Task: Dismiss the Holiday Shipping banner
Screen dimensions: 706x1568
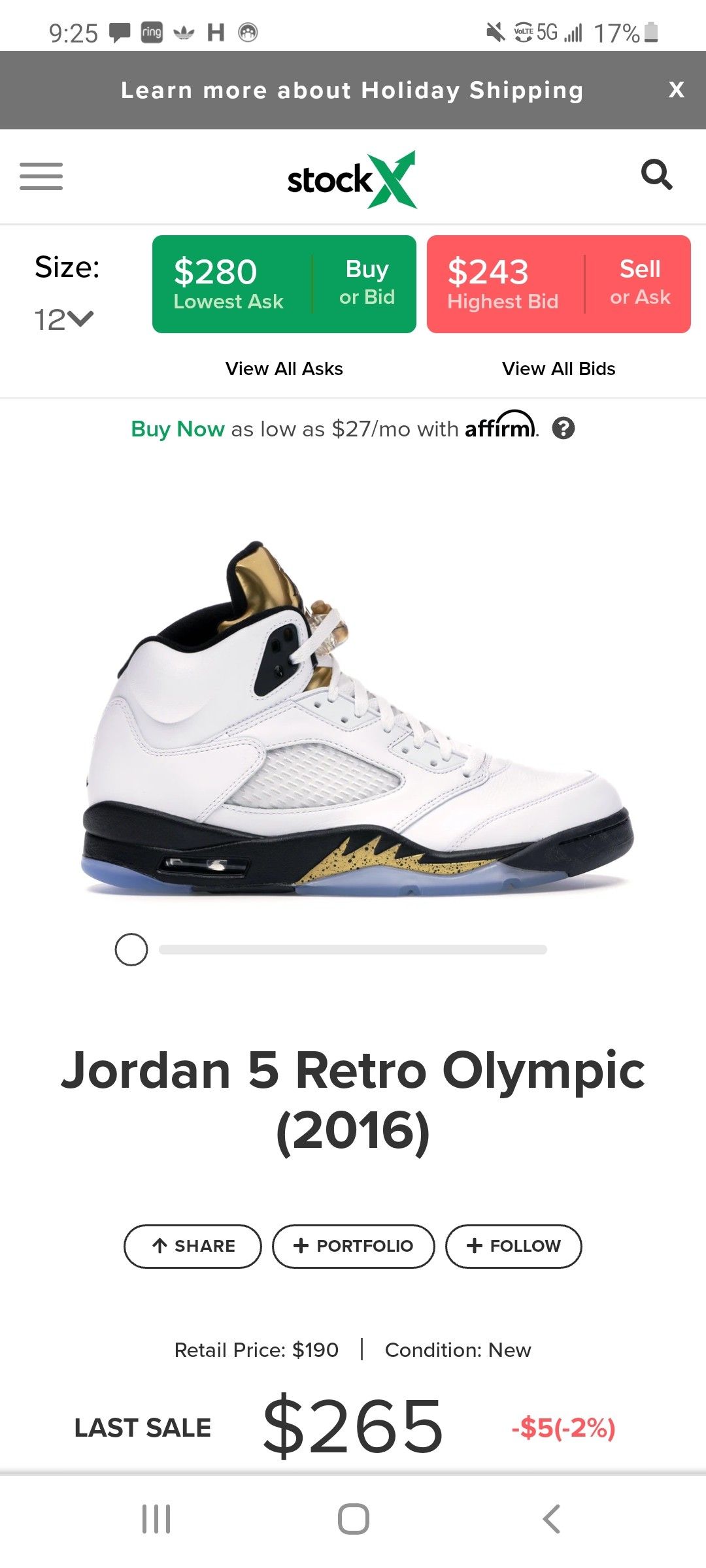Action: point(677,90)
